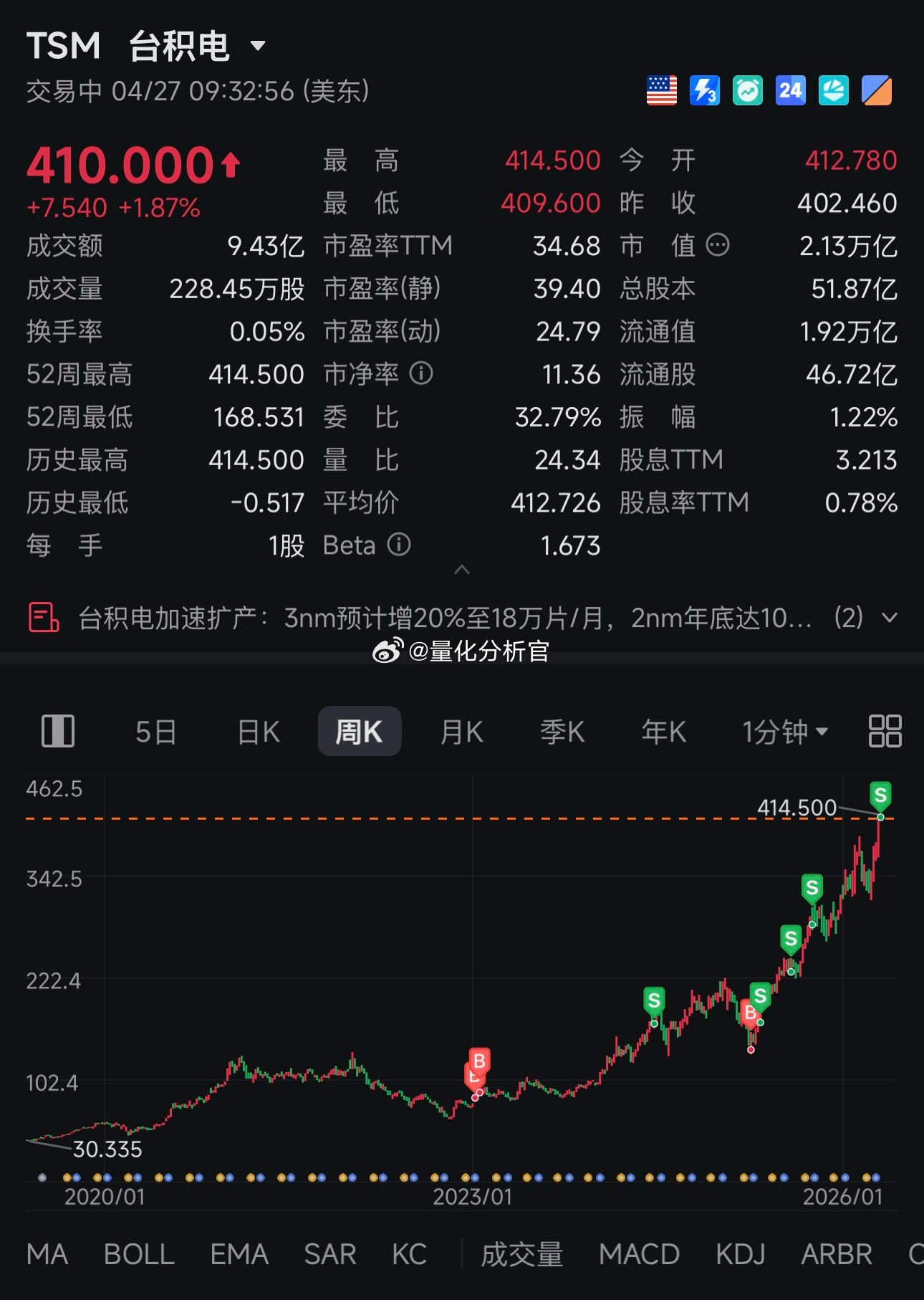924x1300 pixels.
Task: Open the TSM 台积电 stock switcher dropdown
Action: (x=258, y=47)
